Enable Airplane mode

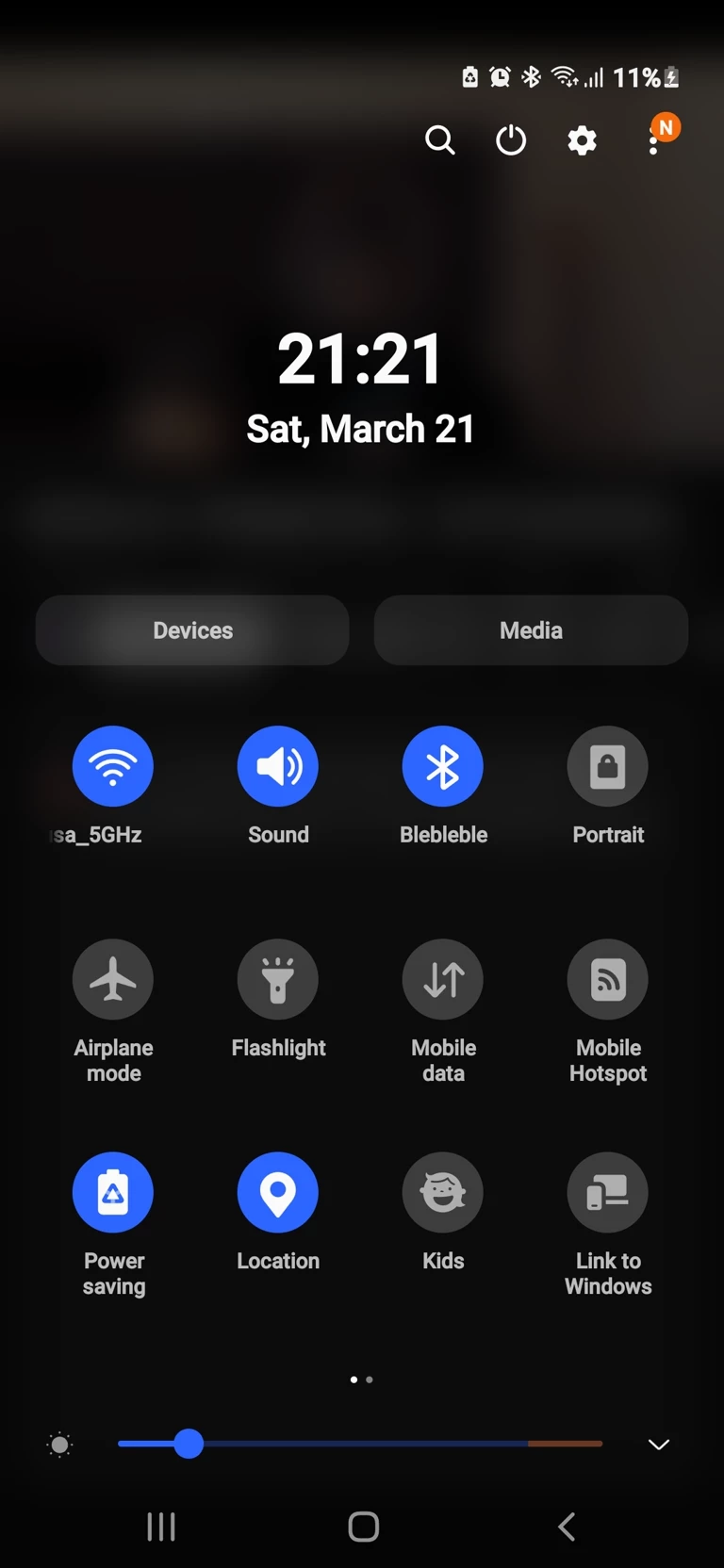(x=113, y=979)
